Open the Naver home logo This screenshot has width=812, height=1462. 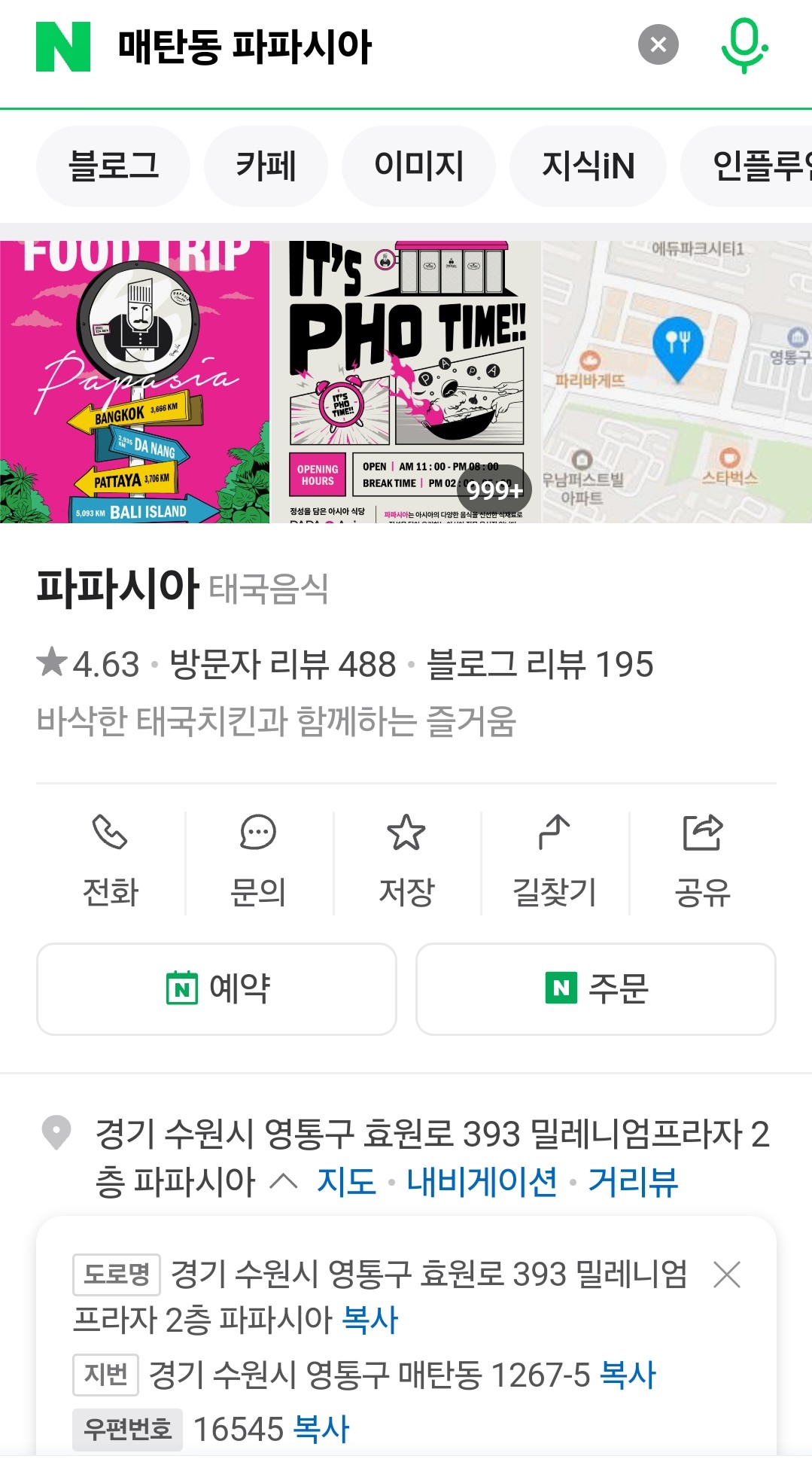pyautogui.click(x=63, y=47)
